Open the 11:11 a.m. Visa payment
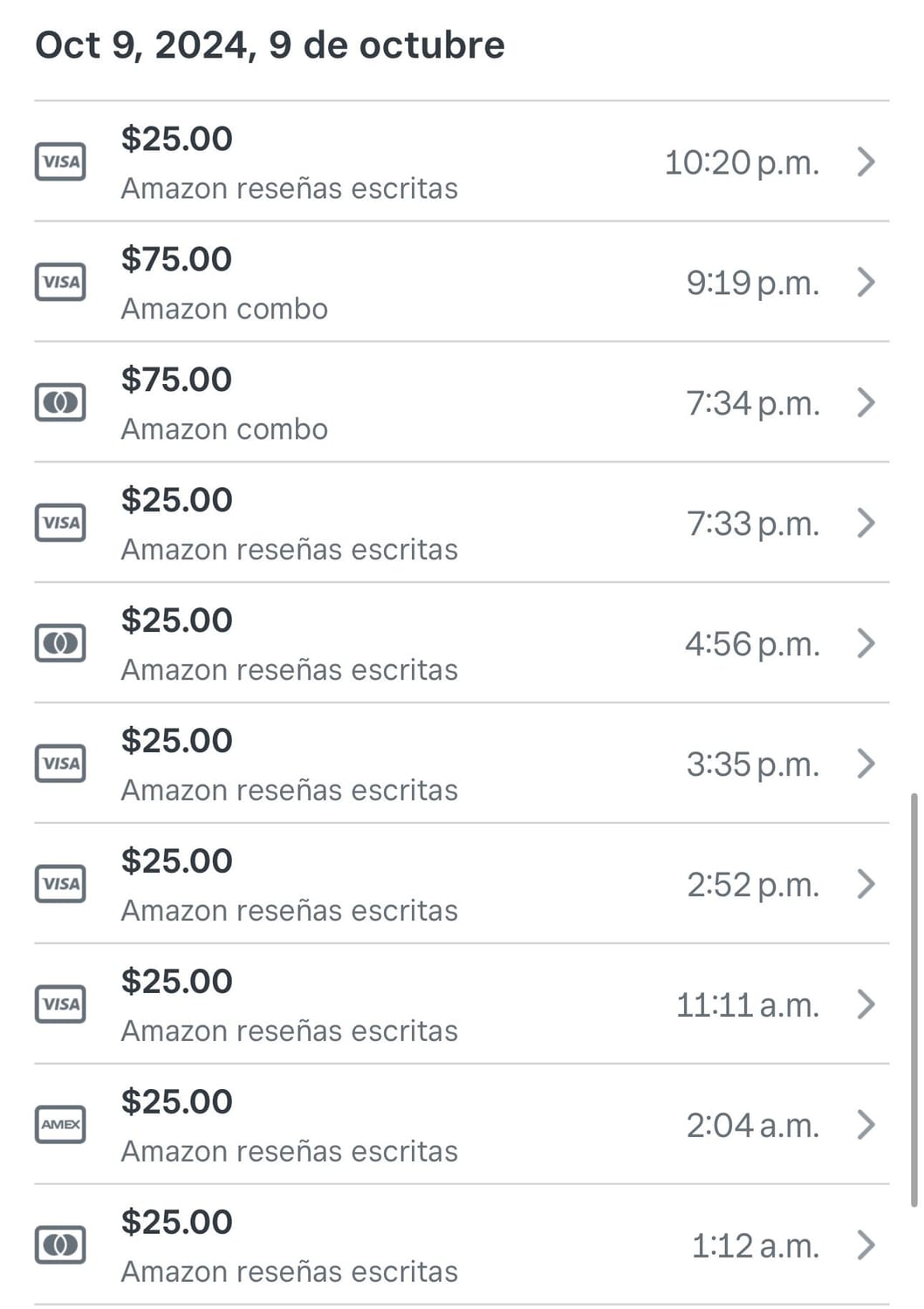Screen dimensions: 924x1309 click(462, 1005)
